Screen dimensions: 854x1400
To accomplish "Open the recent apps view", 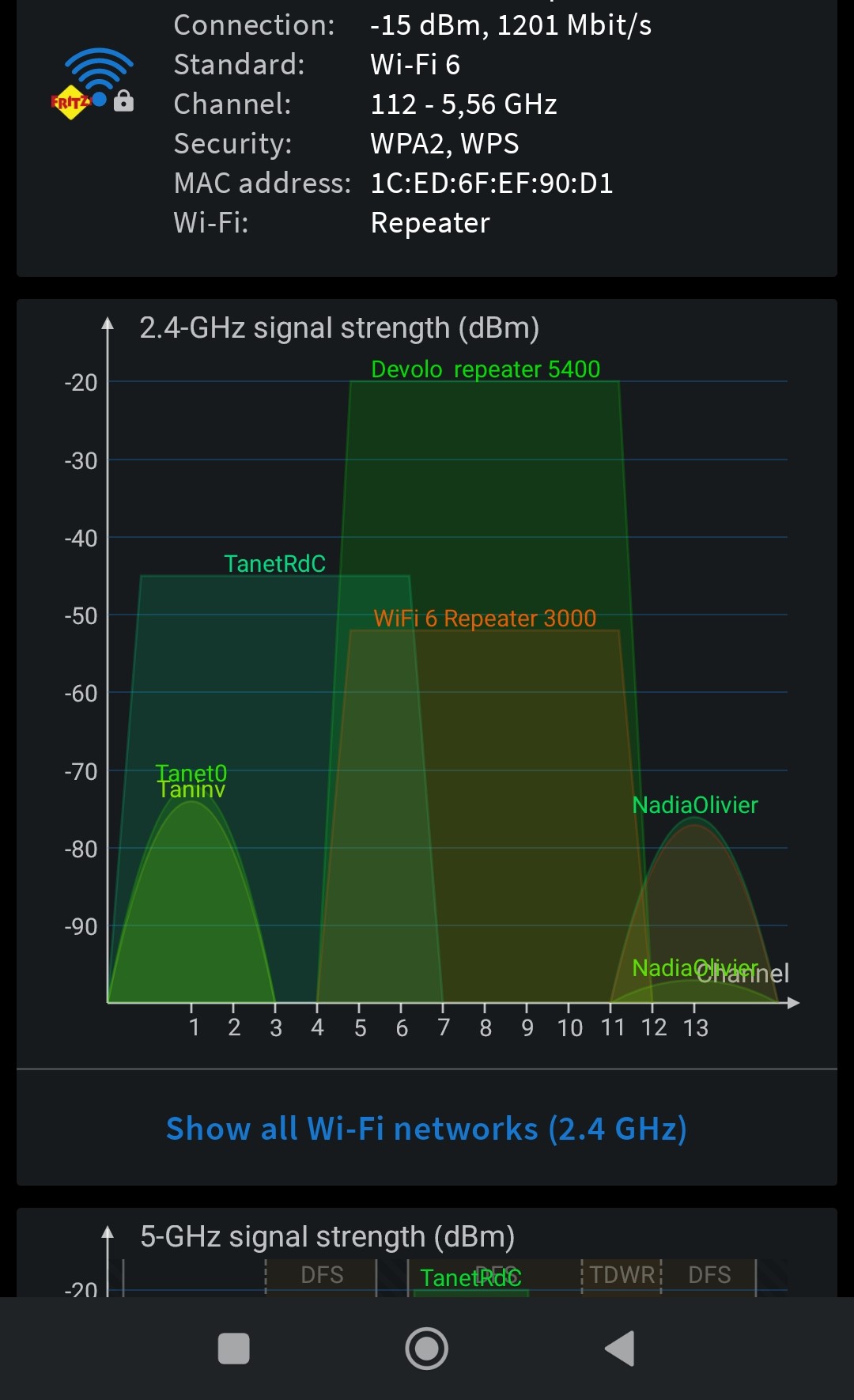I will pos(234,1349).
